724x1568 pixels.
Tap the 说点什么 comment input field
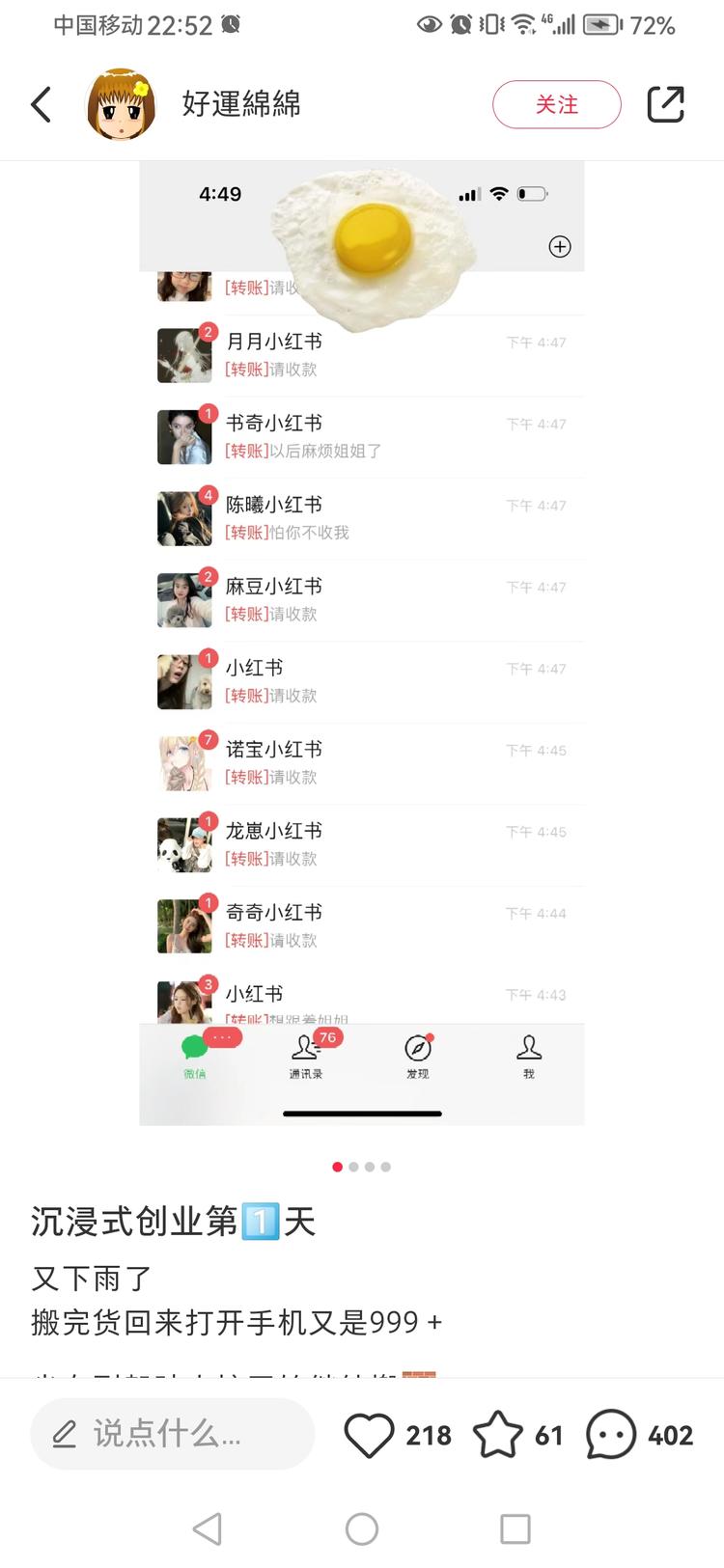tap(174, 1435)
